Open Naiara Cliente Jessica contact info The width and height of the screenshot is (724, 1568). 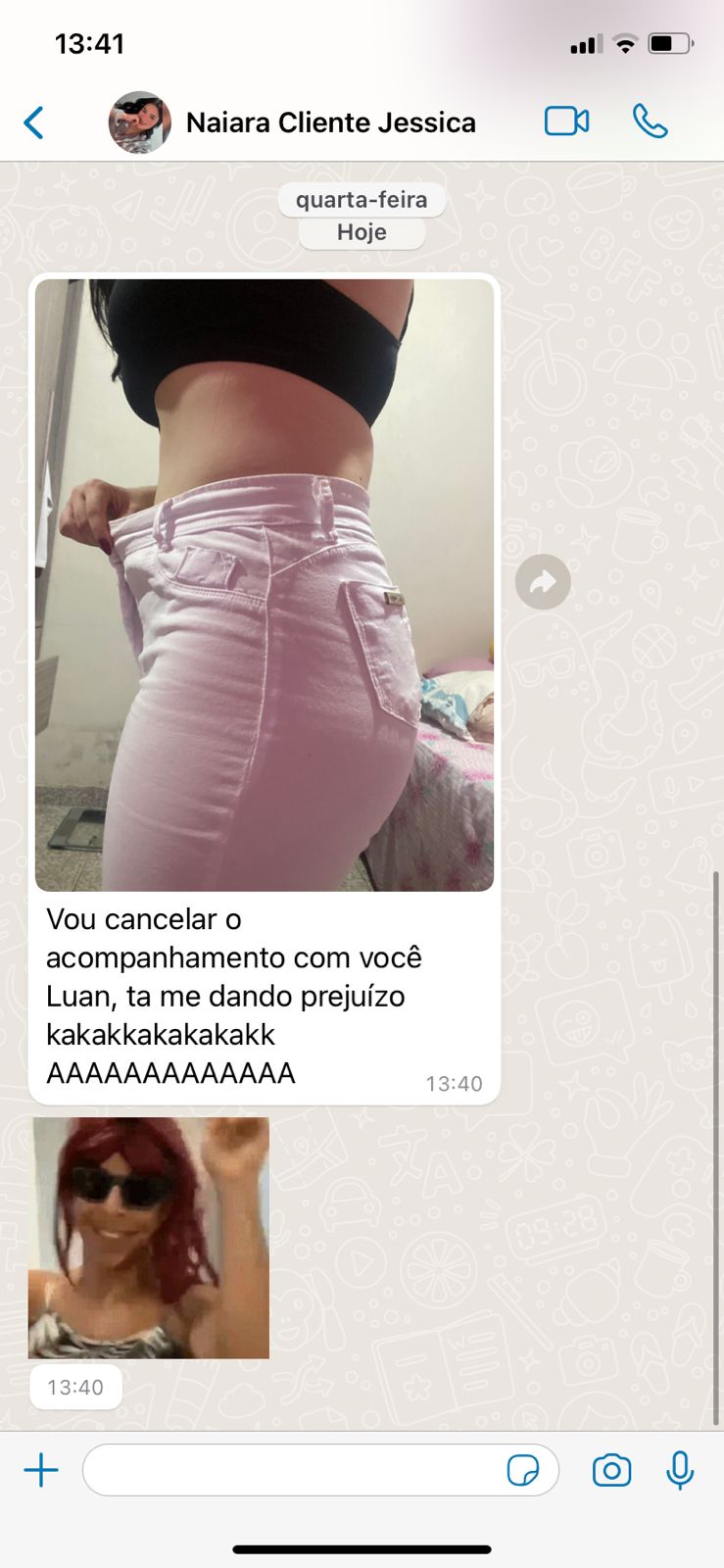(330, 123)
